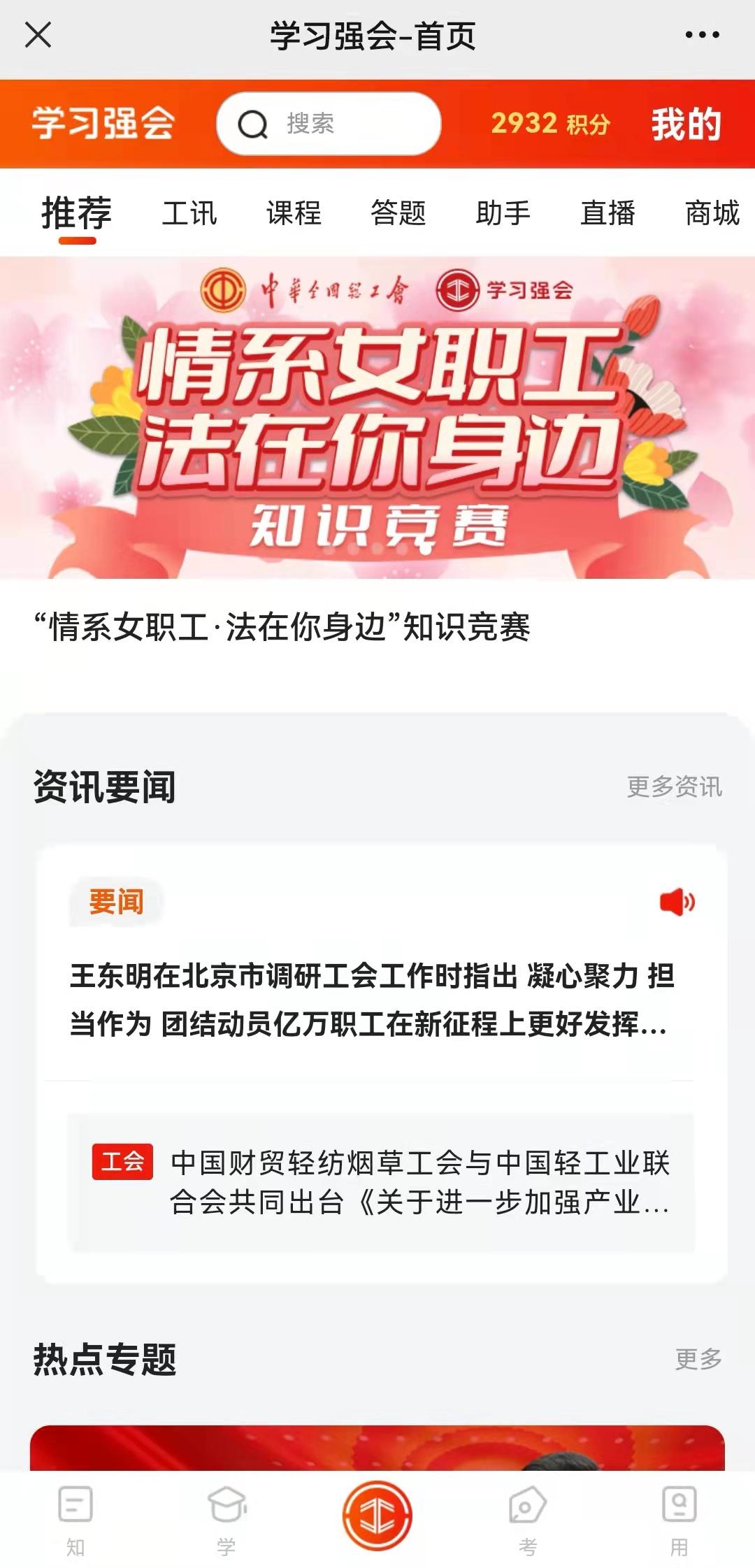Close the 学习强会 page

click(38, 34)
